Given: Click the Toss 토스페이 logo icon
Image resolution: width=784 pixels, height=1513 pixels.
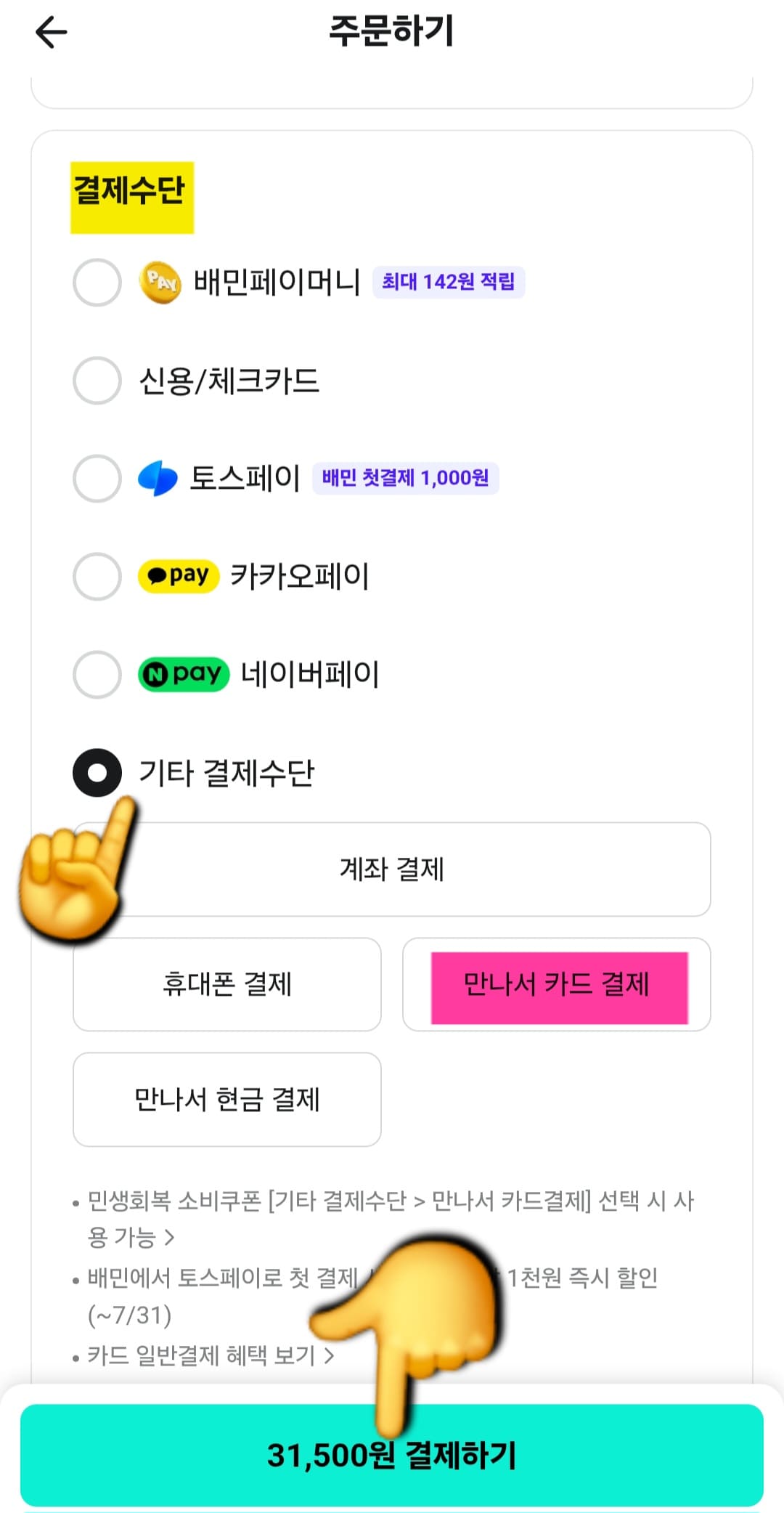Looking at the screenshot, I should point(158,478).
